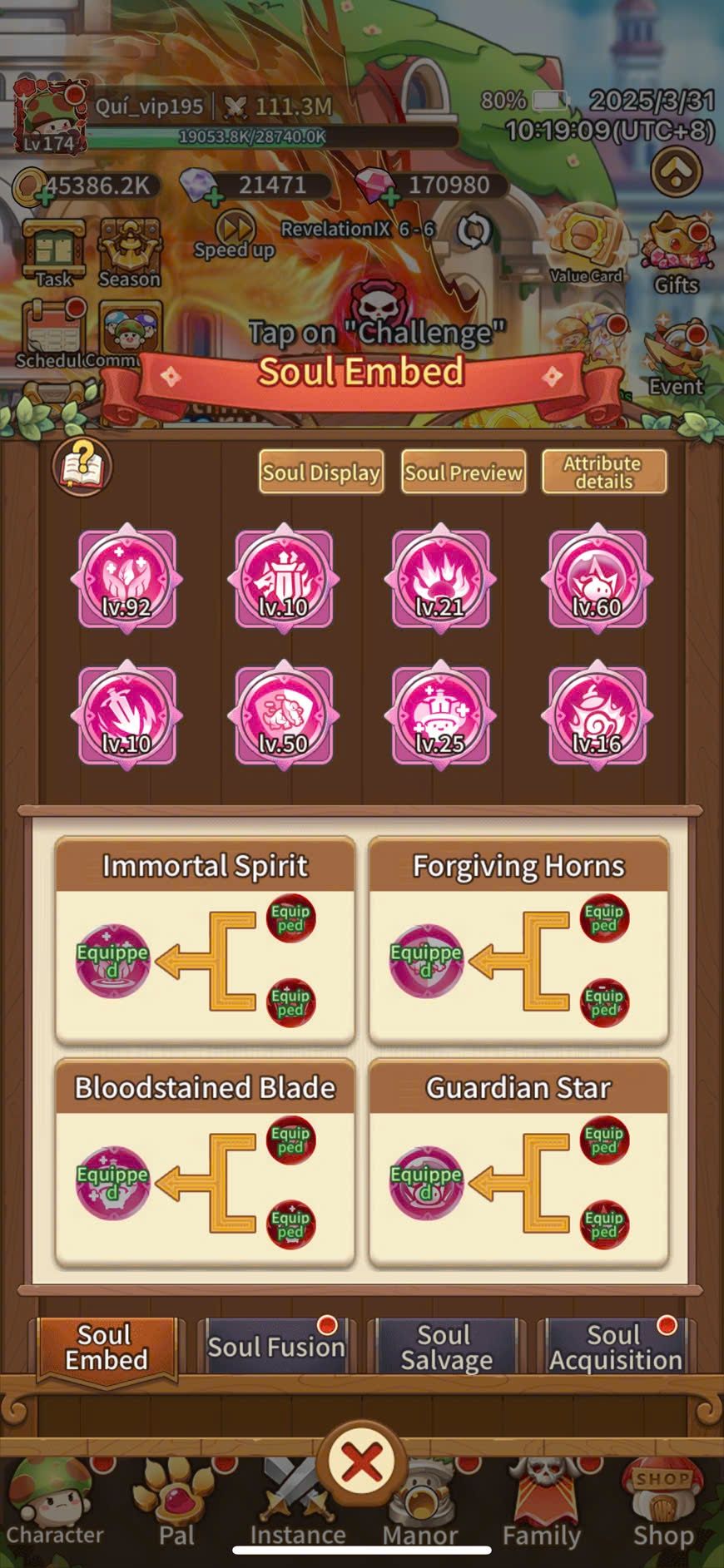Open the Pal section
Screen dimensions: 724x1568
(x=176, y=1506)
